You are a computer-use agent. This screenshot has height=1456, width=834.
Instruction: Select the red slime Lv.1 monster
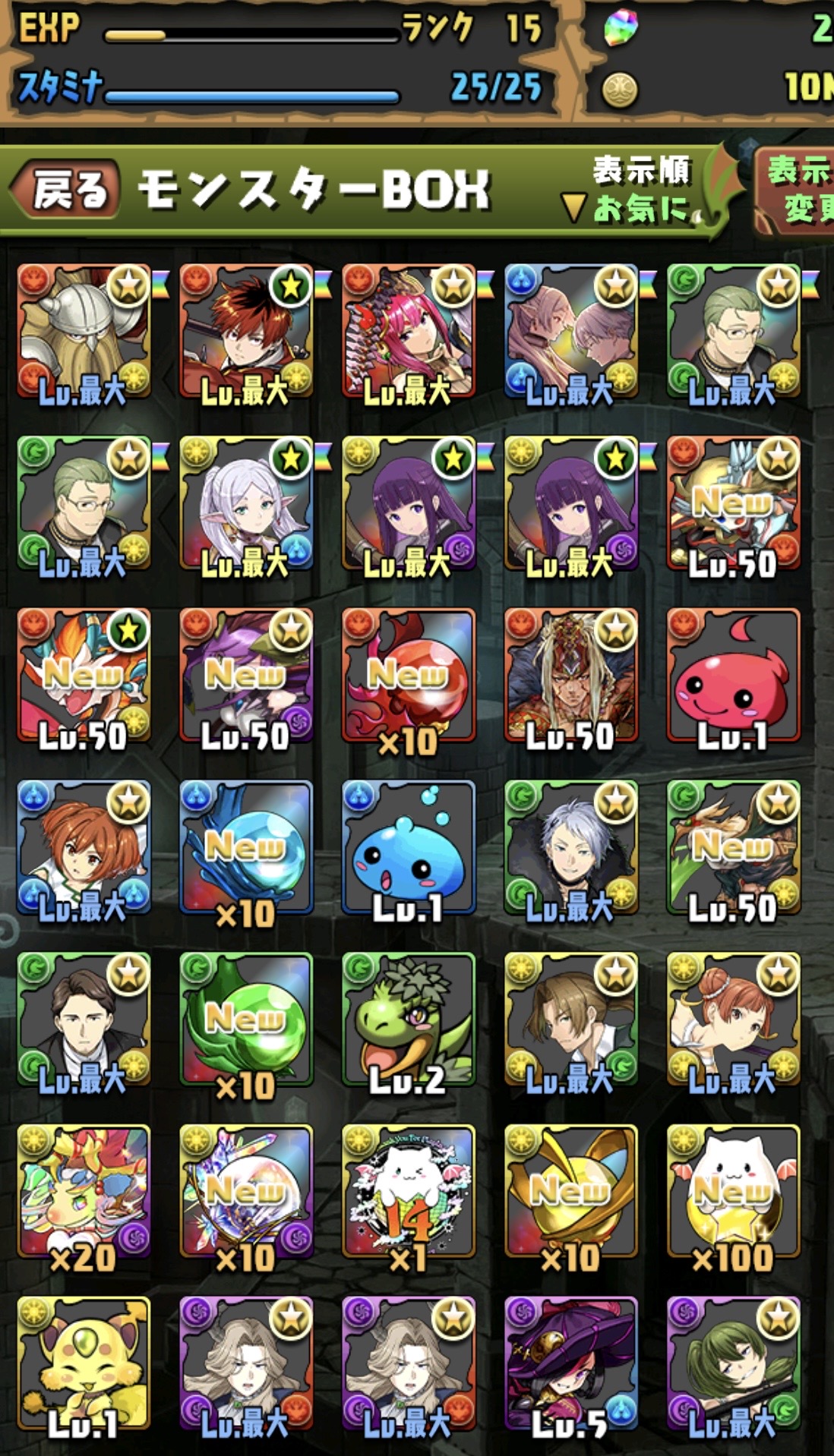pos(733,676)
